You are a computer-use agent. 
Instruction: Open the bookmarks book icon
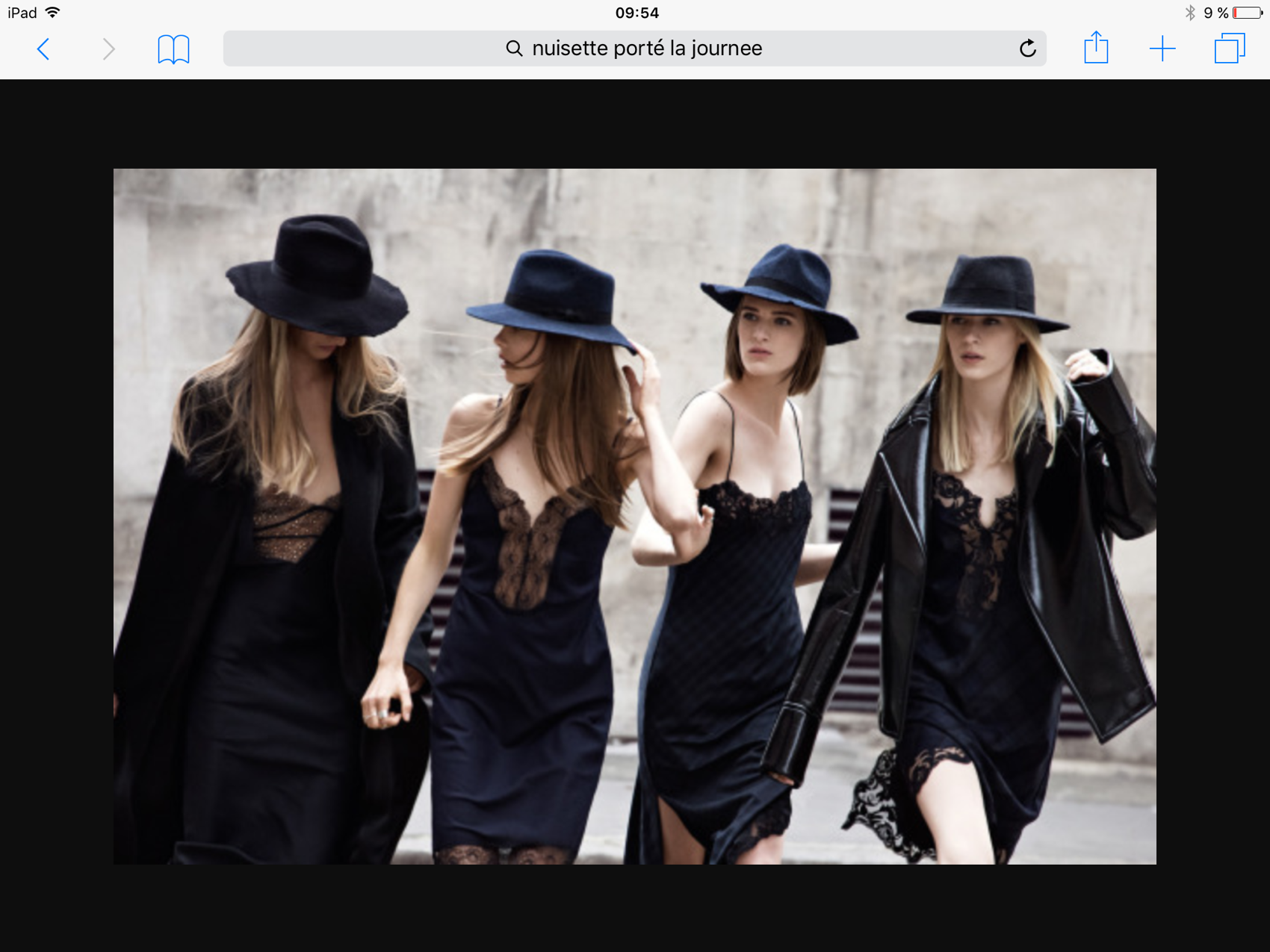(x=173, y=49)
